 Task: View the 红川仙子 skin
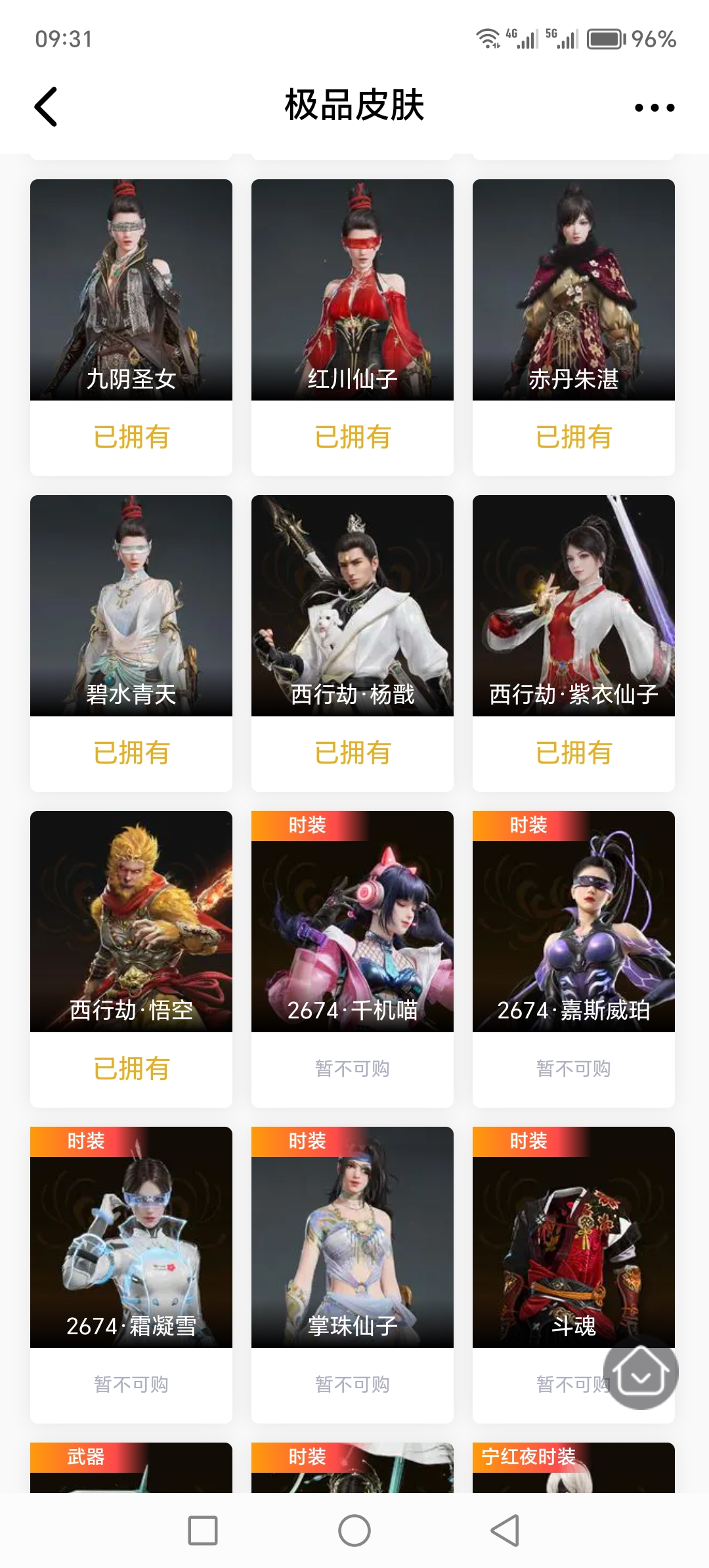[353, 290]
